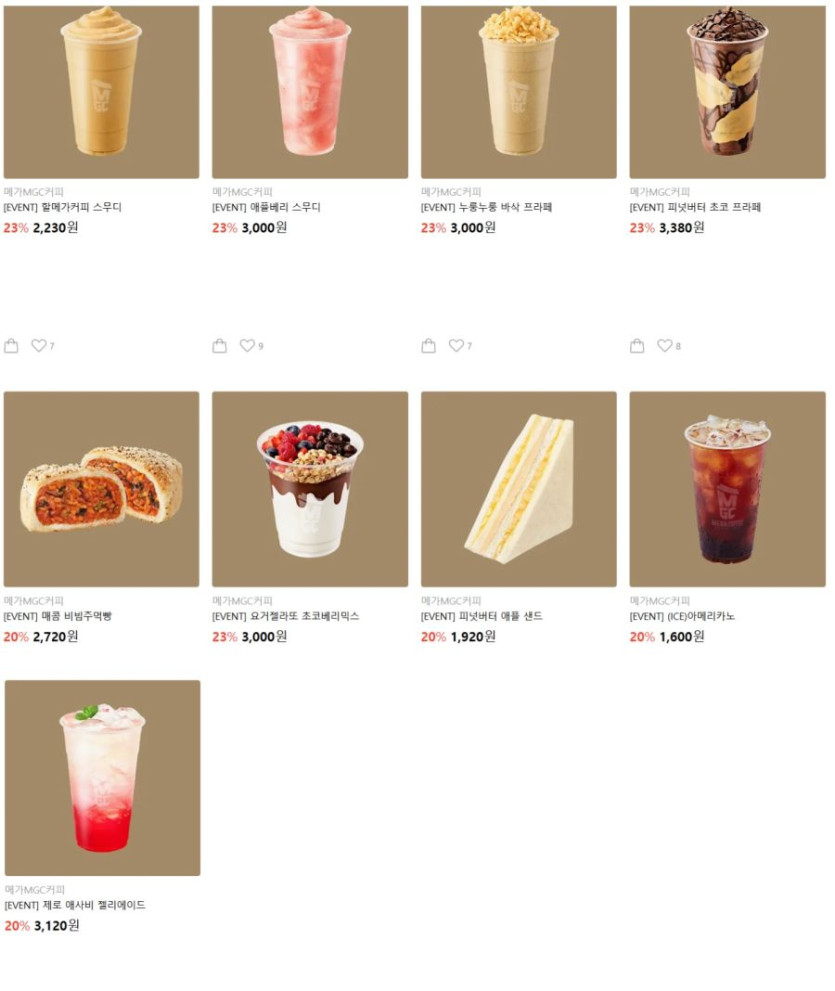The image size is (835, 991).
Task: View the 요거젤라또 초코베리믹스 product
Action: point(310,489)
